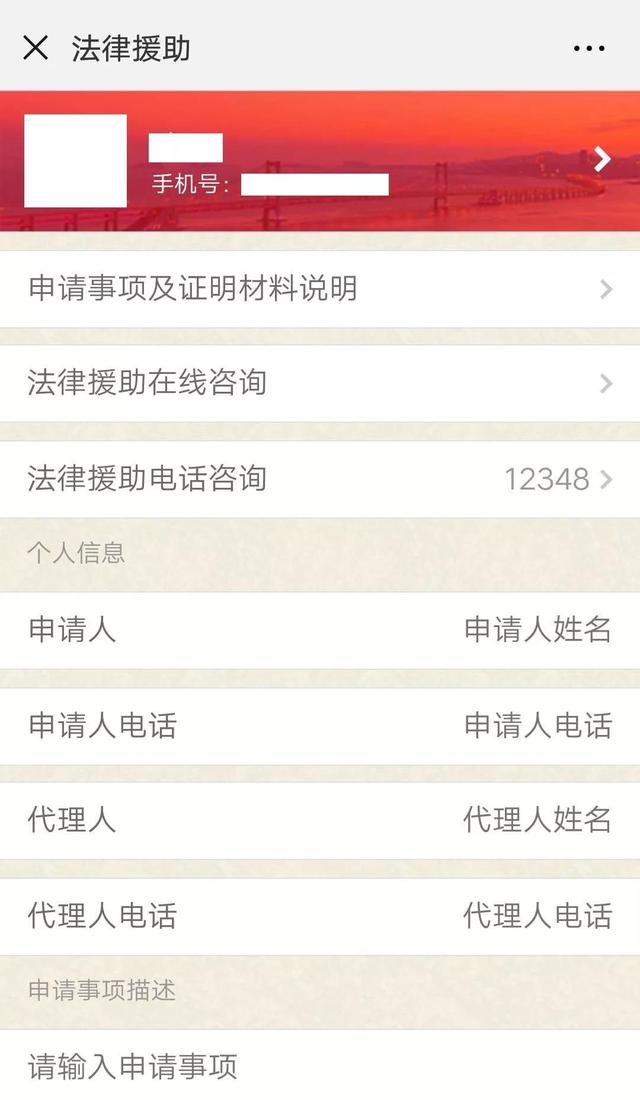The width and height of the screenshot is (640, 1100).
Task: Open the user profile banner arrow
Action: pos(601,159)
